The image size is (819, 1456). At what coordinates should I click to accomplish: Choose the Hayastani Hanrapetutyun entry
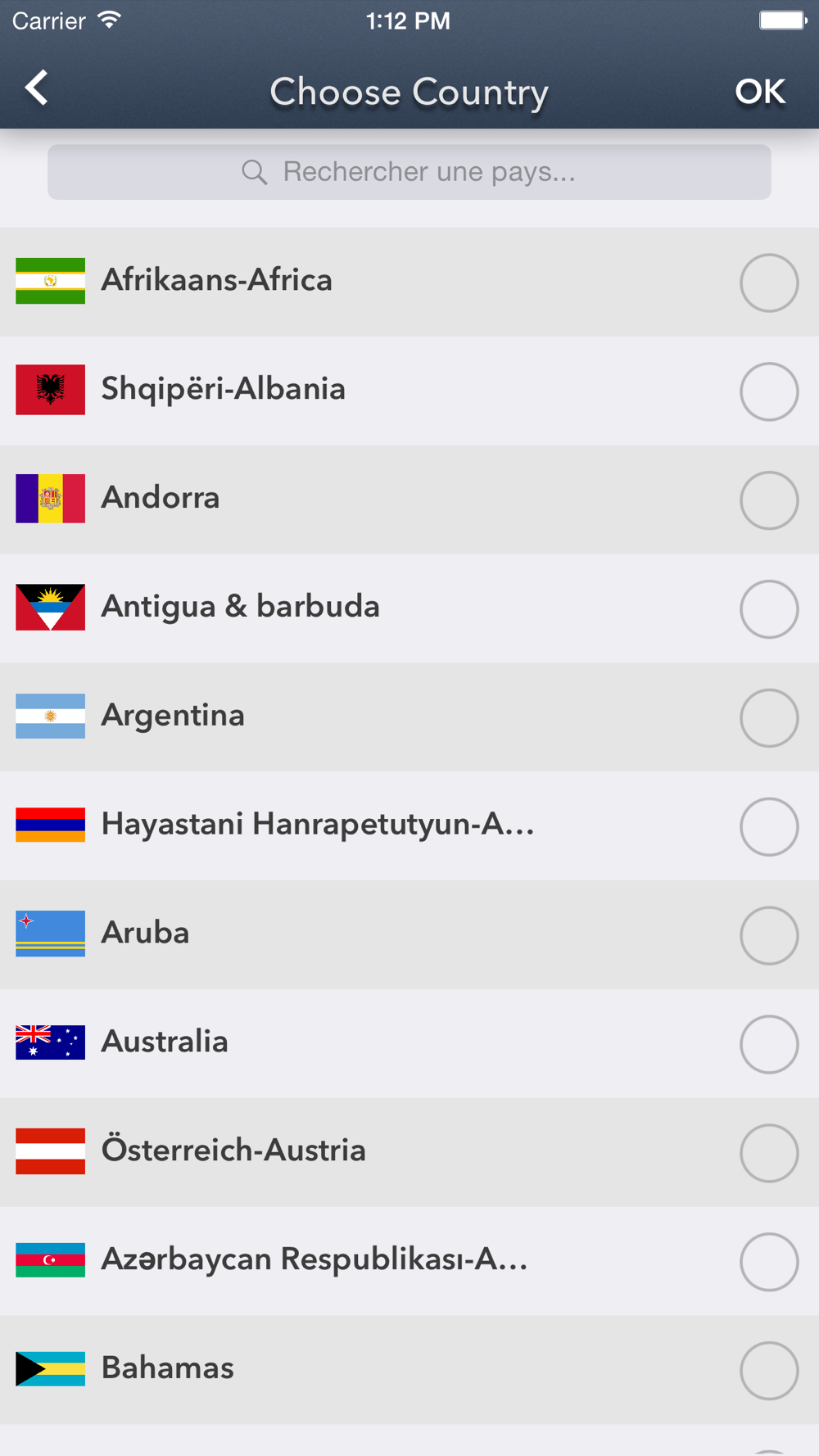[x=317, y=825]
